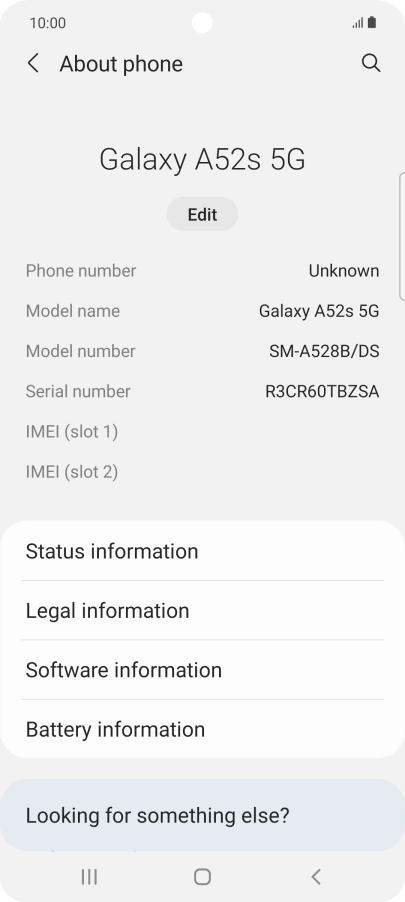Open recent apps from navigation bar
The height and width of the screenshot is (902, 405).
[89, 877]
